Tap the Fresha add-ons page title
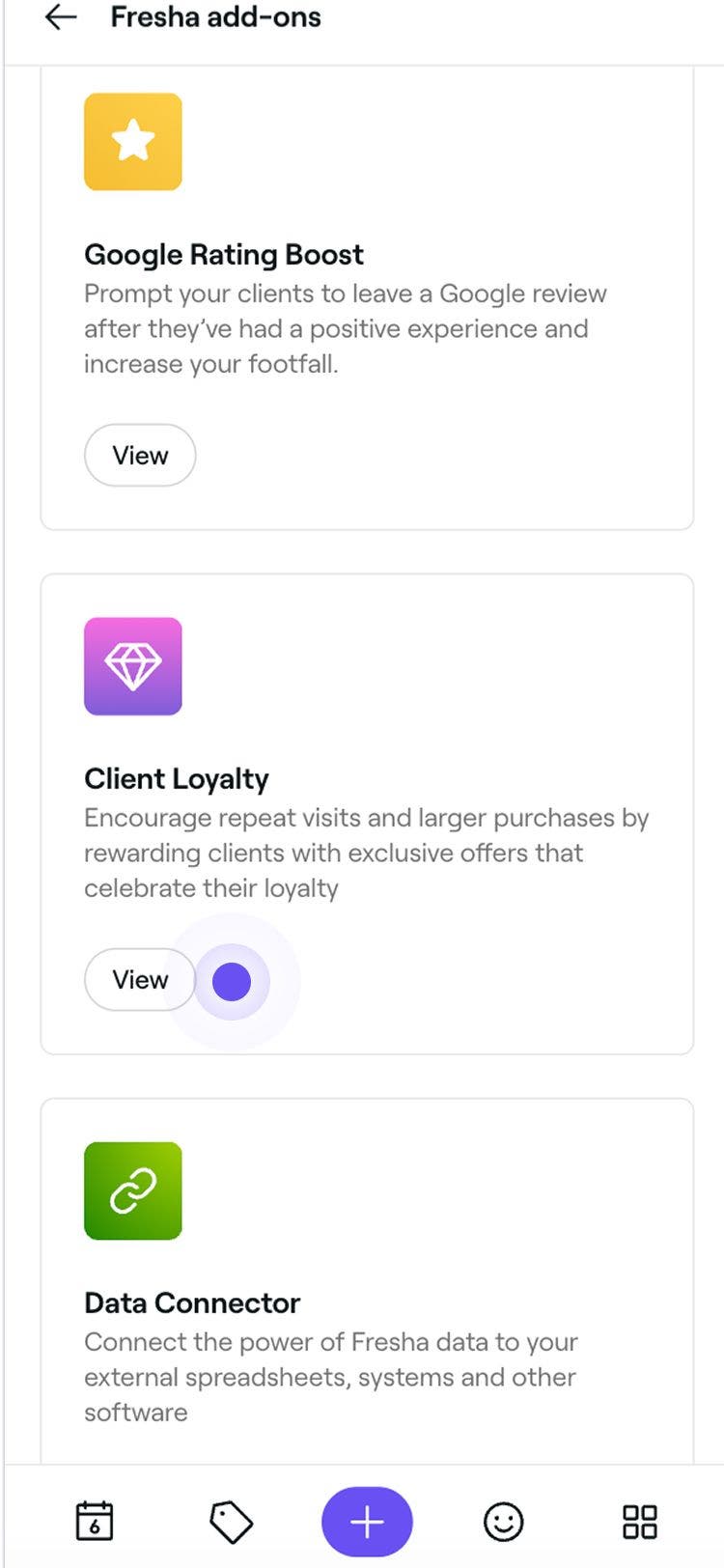This screenshot has width=724, height=1568. [215, 16]
